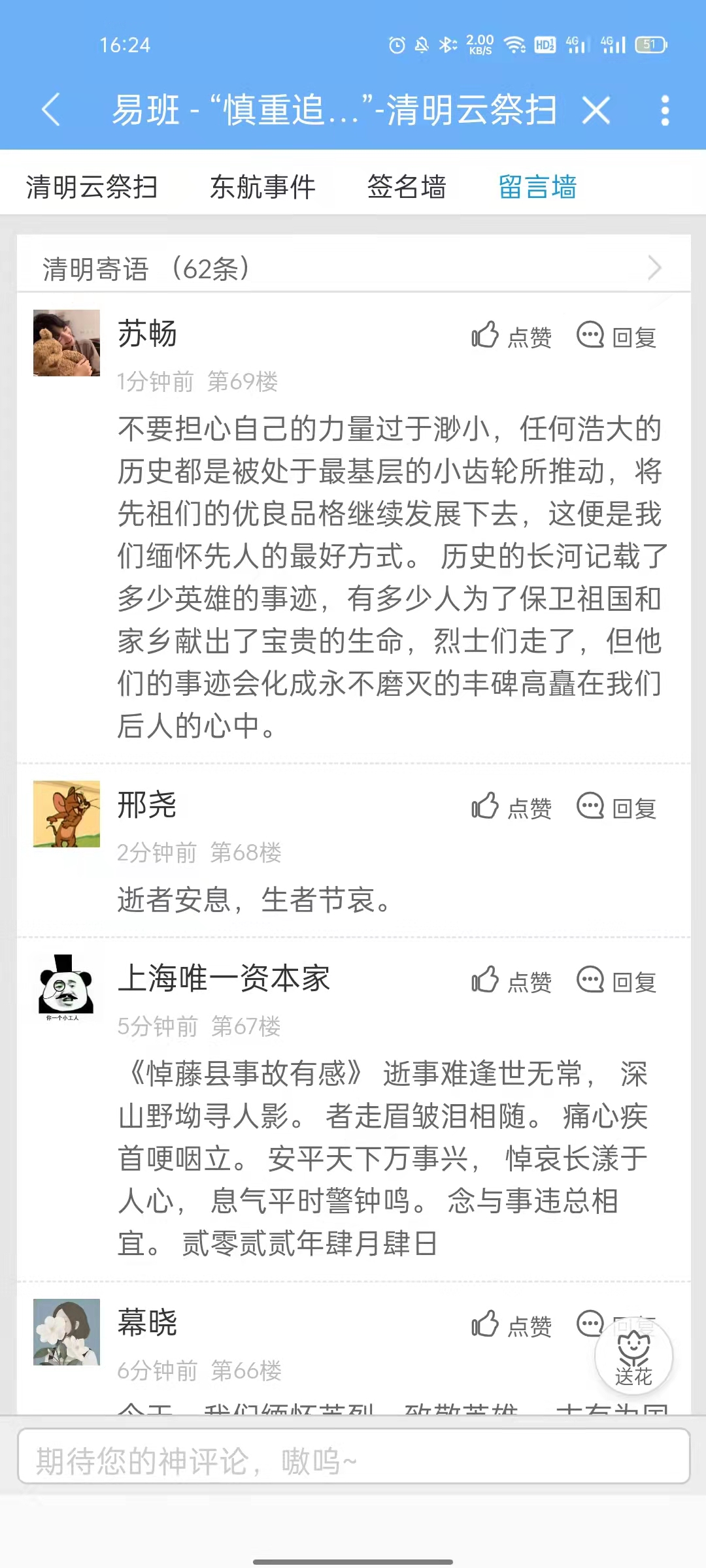Tap the reply bubble icon on 上海唯一资本家's comment
706x1568 pixels.
point(590,980)
